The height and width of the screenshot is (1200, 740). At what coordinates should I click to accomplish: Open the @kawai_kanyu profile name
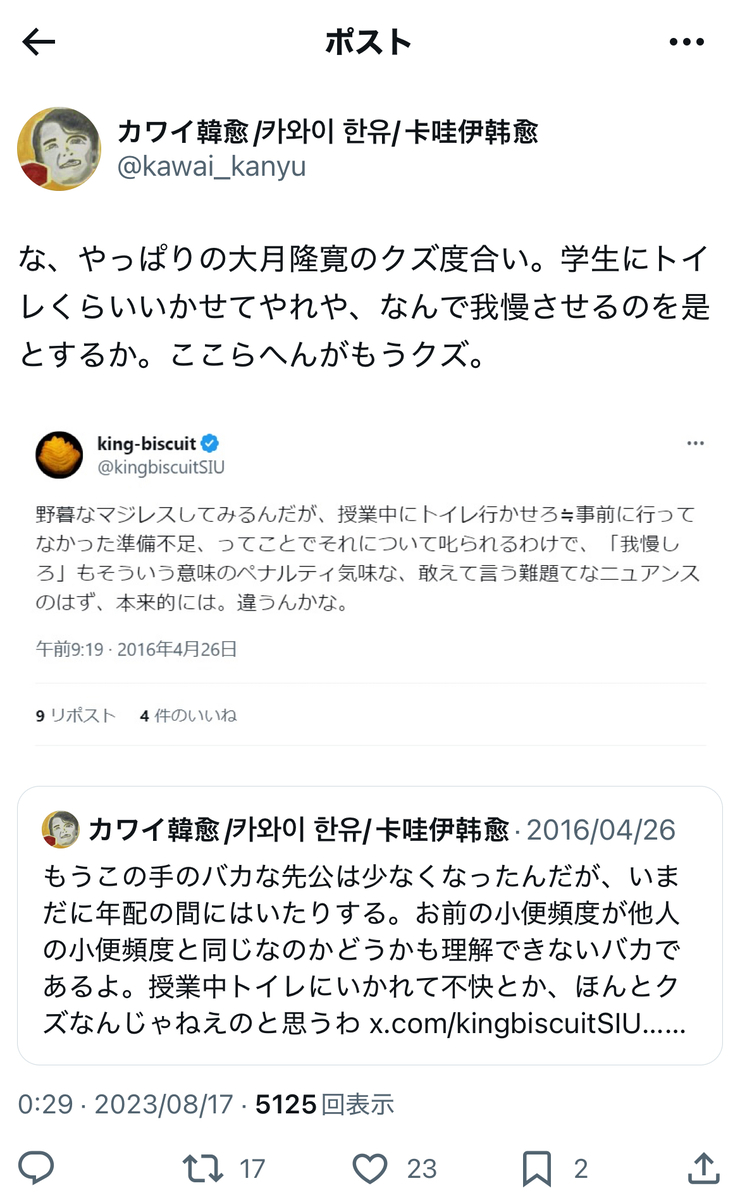coord(328,133)
